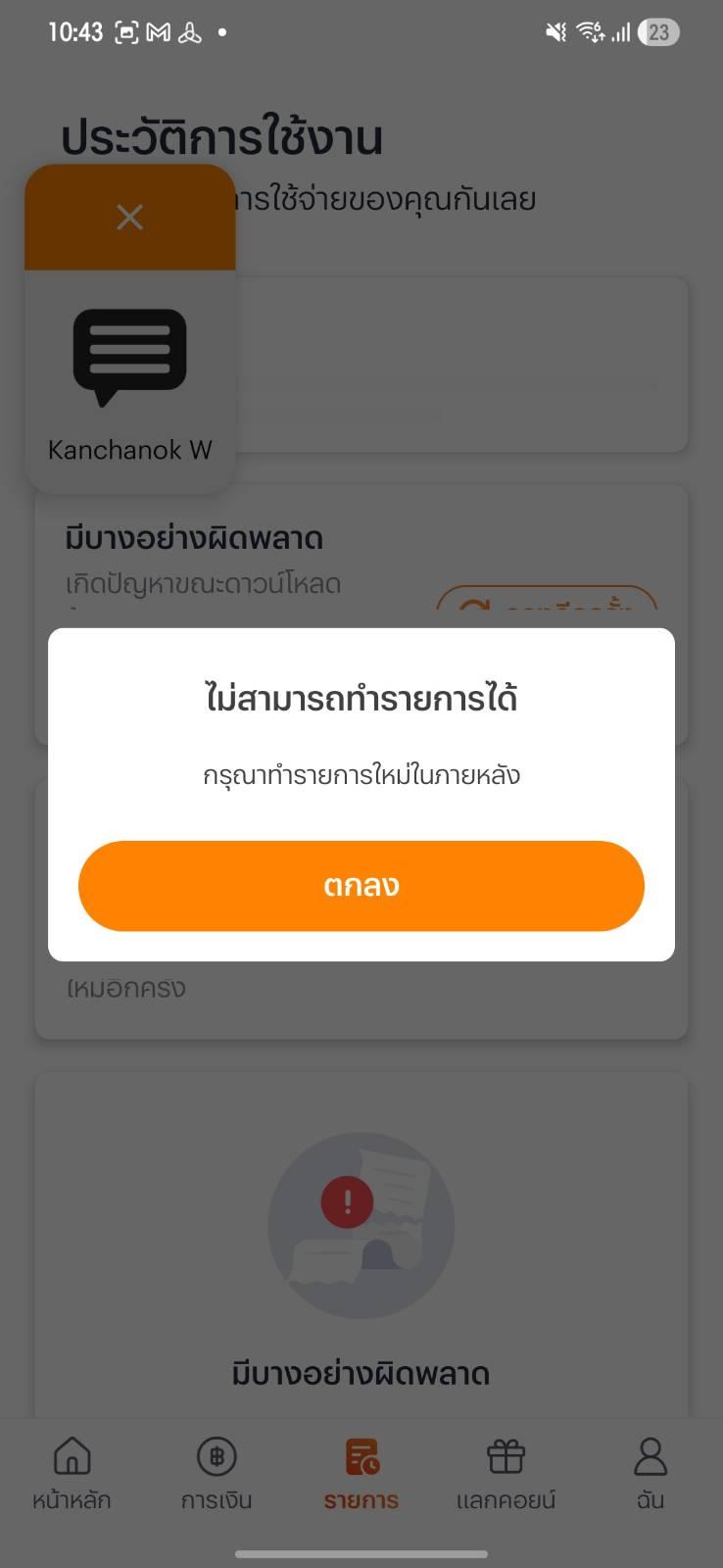Go to the หน้าหลัก home tab
This screenshot has height=1568, width=723.
(72, 1473)
